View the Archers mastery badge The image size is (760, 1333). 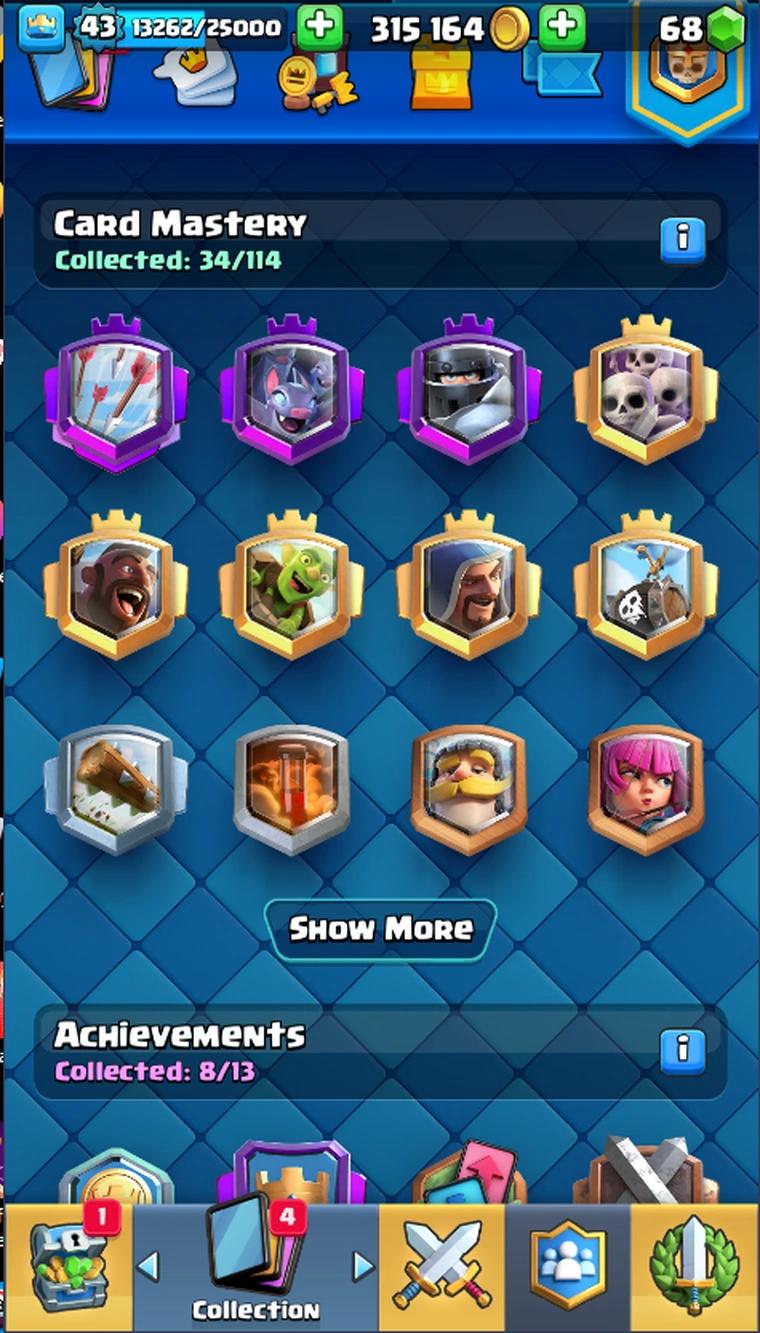click(645, 790)
